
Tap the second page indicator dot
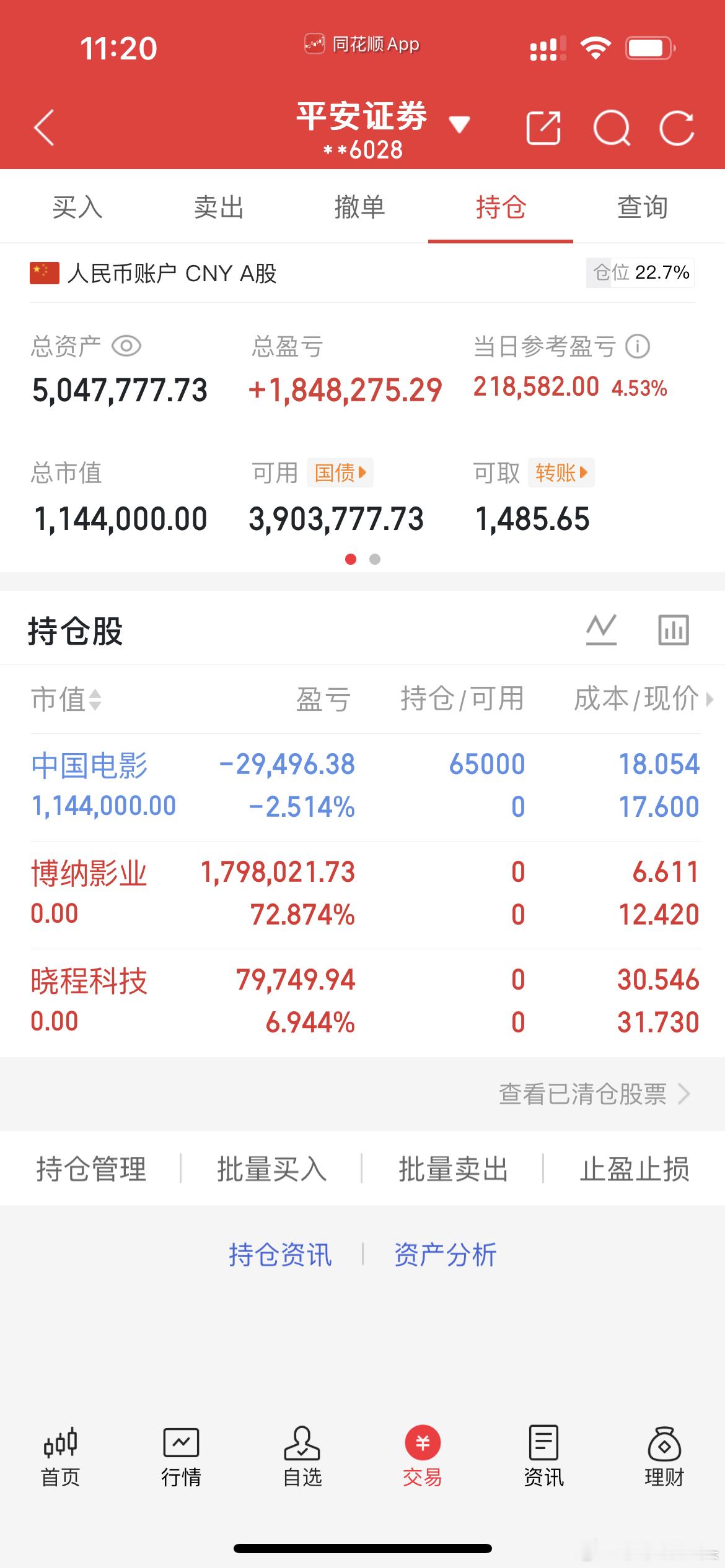[x=374, y=559]
